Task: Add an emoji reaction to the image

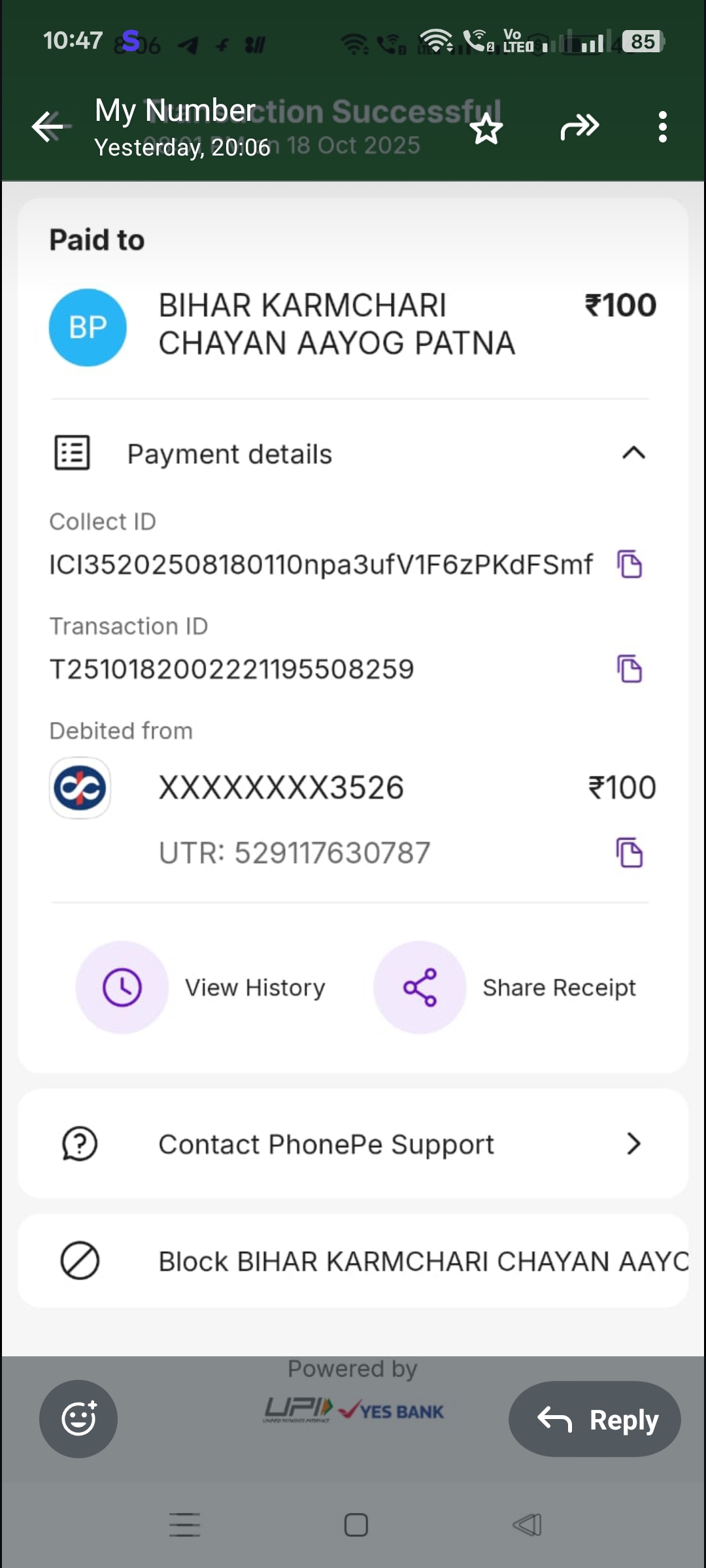Action: pos(78,1418)
